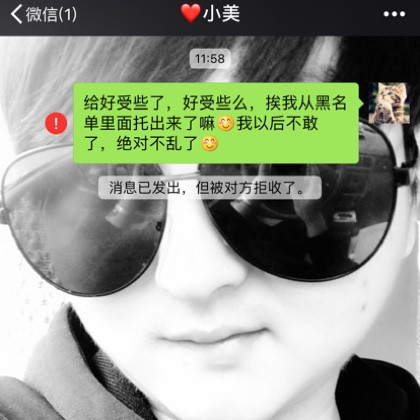Open the kitten avatar profile
420x420 pixels.
pos(389,103)
